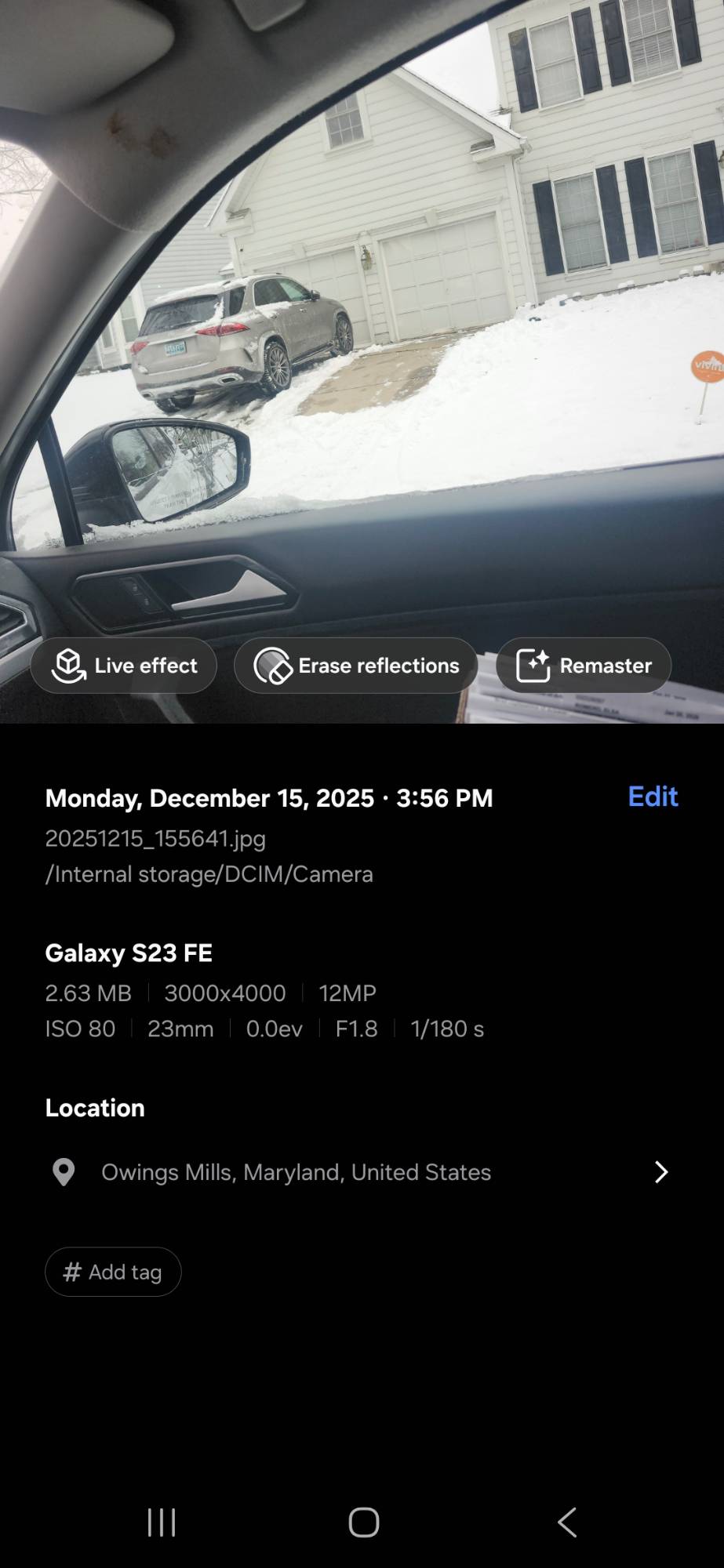
Task: Open the Owings Mills location
Action: [x=361, y=1172]
